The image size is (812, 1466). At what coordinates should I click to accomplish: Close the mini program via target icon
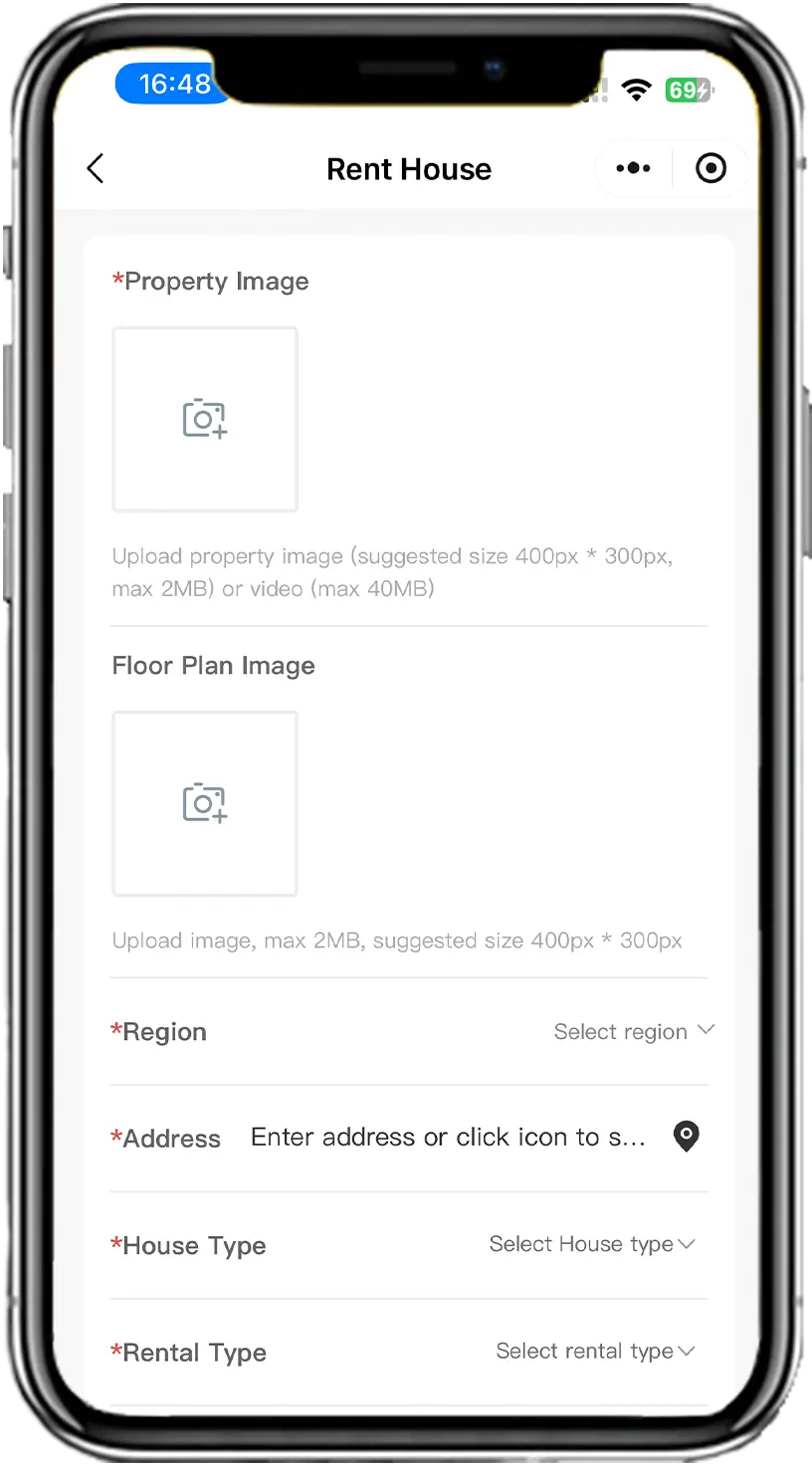710,168
